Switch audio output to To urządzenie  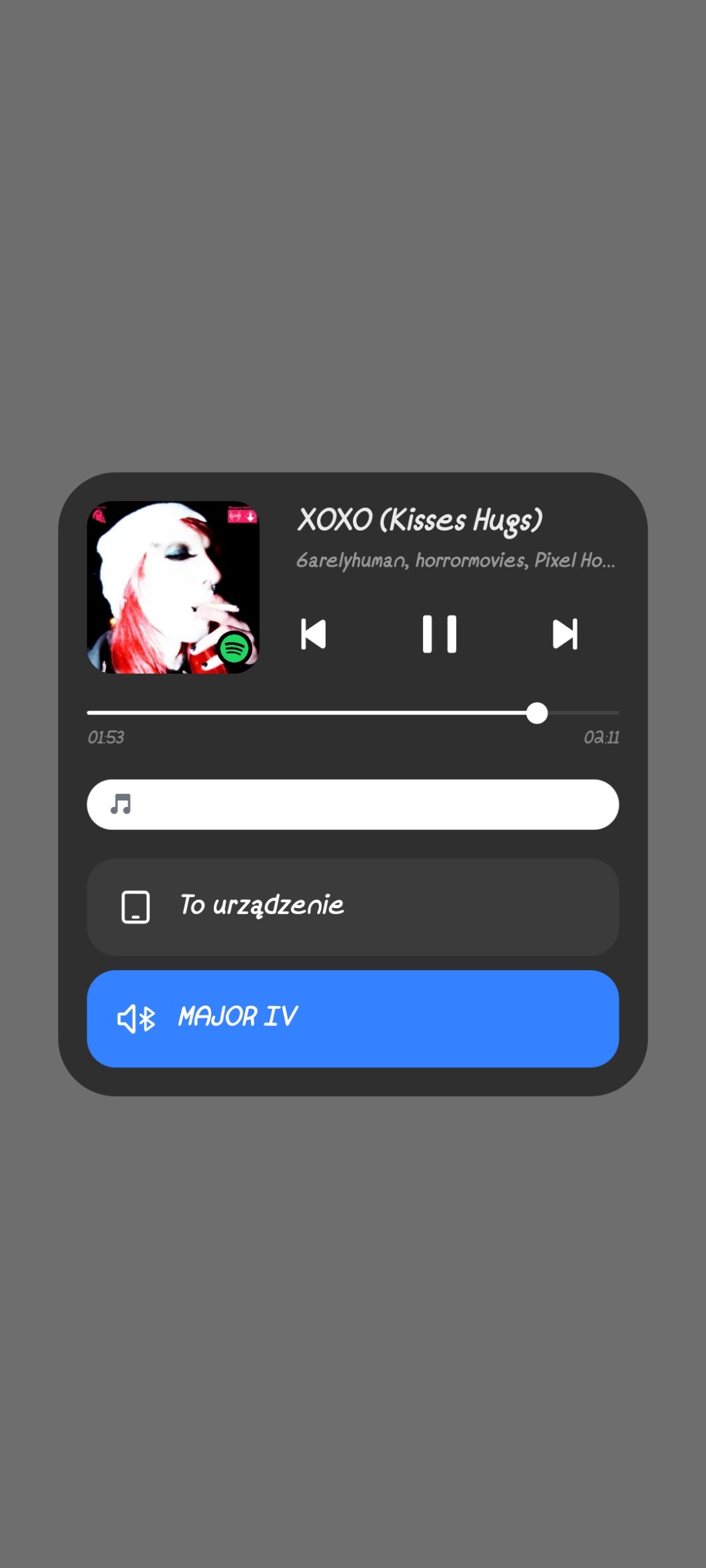[353, 907]
